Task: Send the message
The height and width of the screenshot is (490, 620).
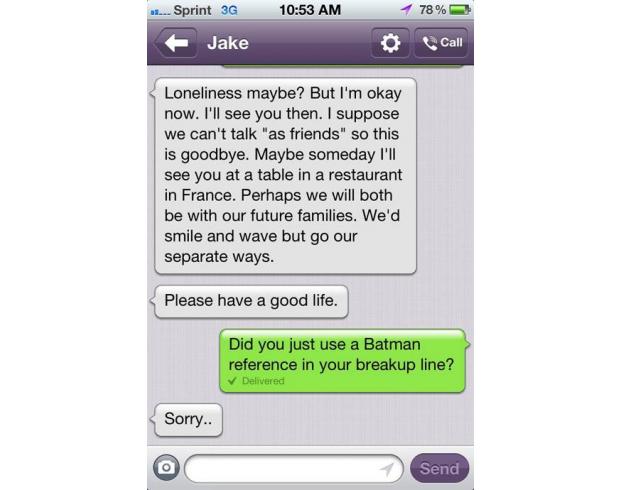Action: click(439, 468)
